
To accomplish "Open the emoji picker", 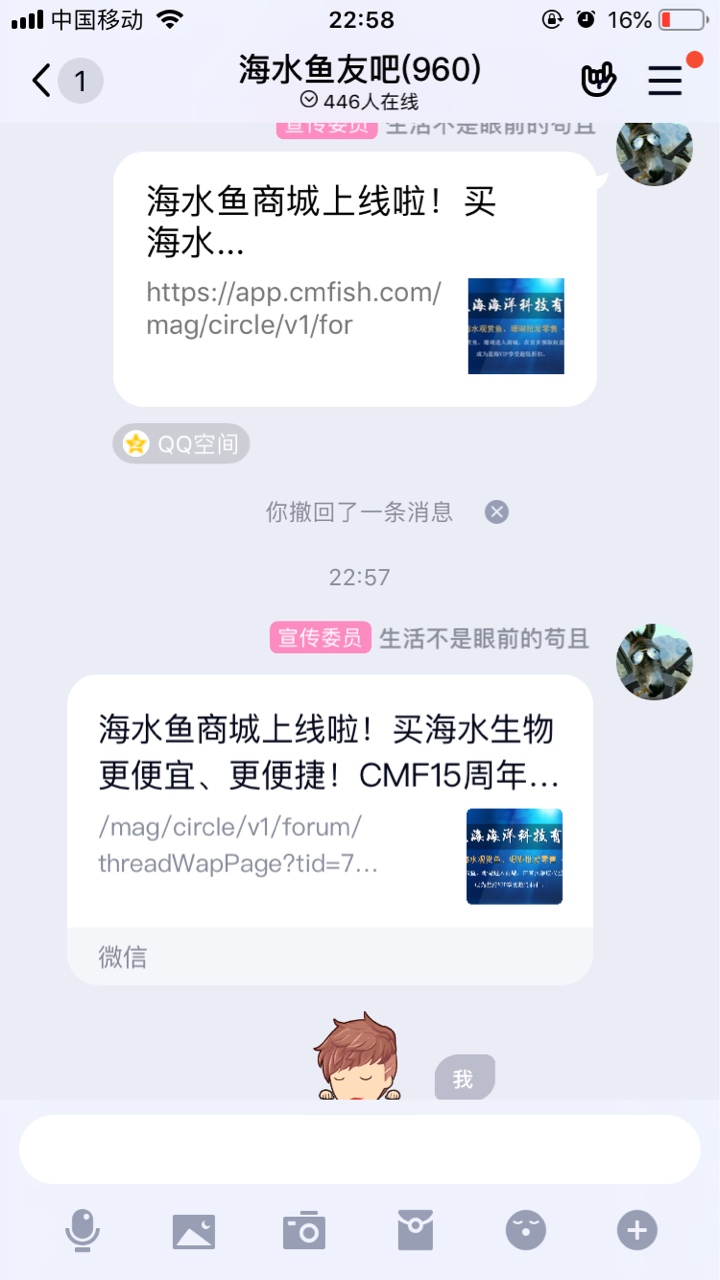I will coord(526,1230).
